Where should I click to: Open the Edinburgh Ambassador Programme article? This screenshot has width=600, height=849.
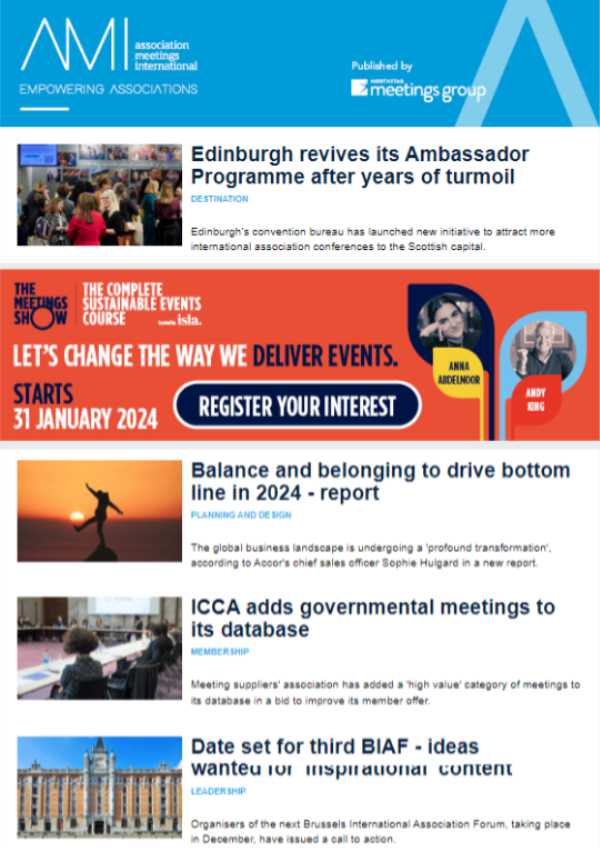(x=359, y=166)
